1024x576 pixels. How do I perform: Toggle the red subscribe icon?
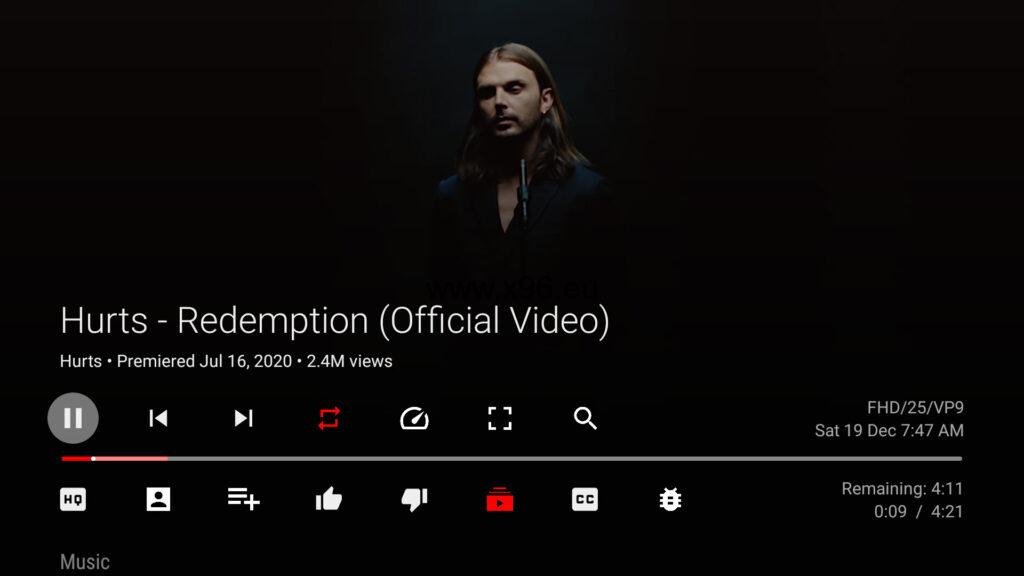[x=500, y=499]
